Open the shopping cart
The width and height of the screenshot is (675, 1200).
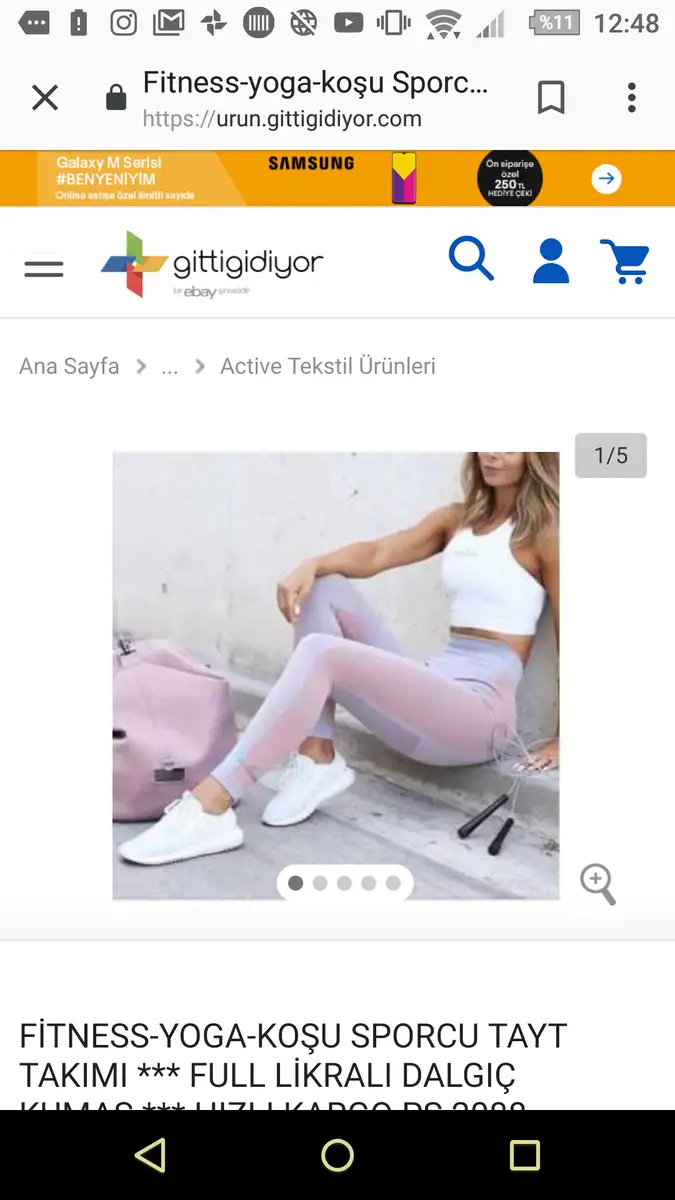[x=625, y=262]
